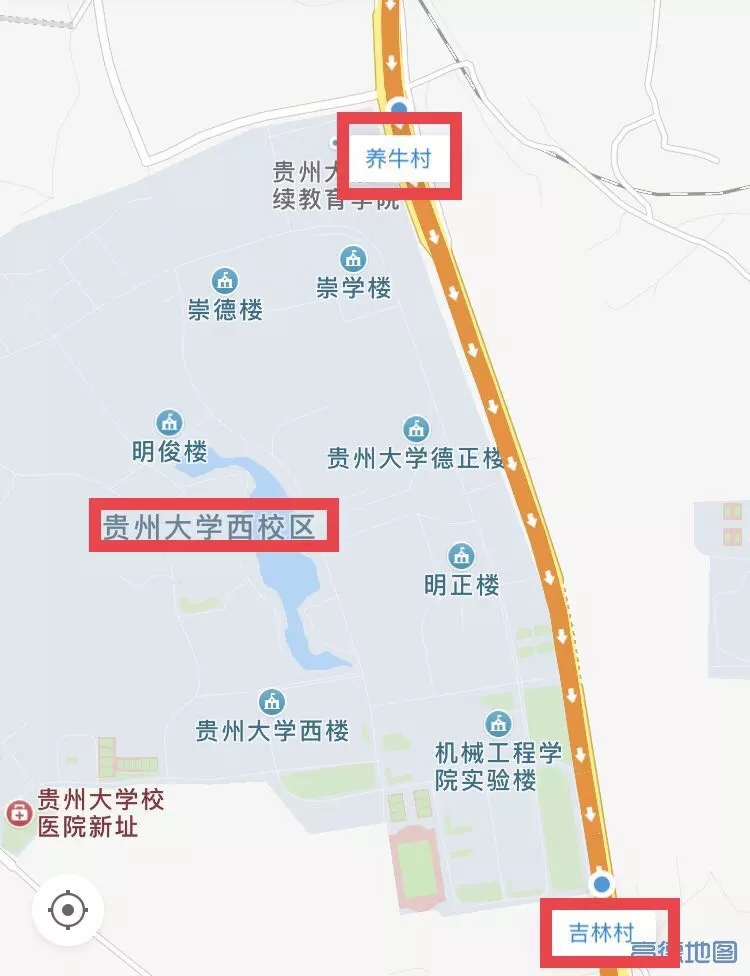Tap the 贵州大学德正楼 marker
Image resolution: width=750 pixels, height=976 pixels.
[415, 430]
